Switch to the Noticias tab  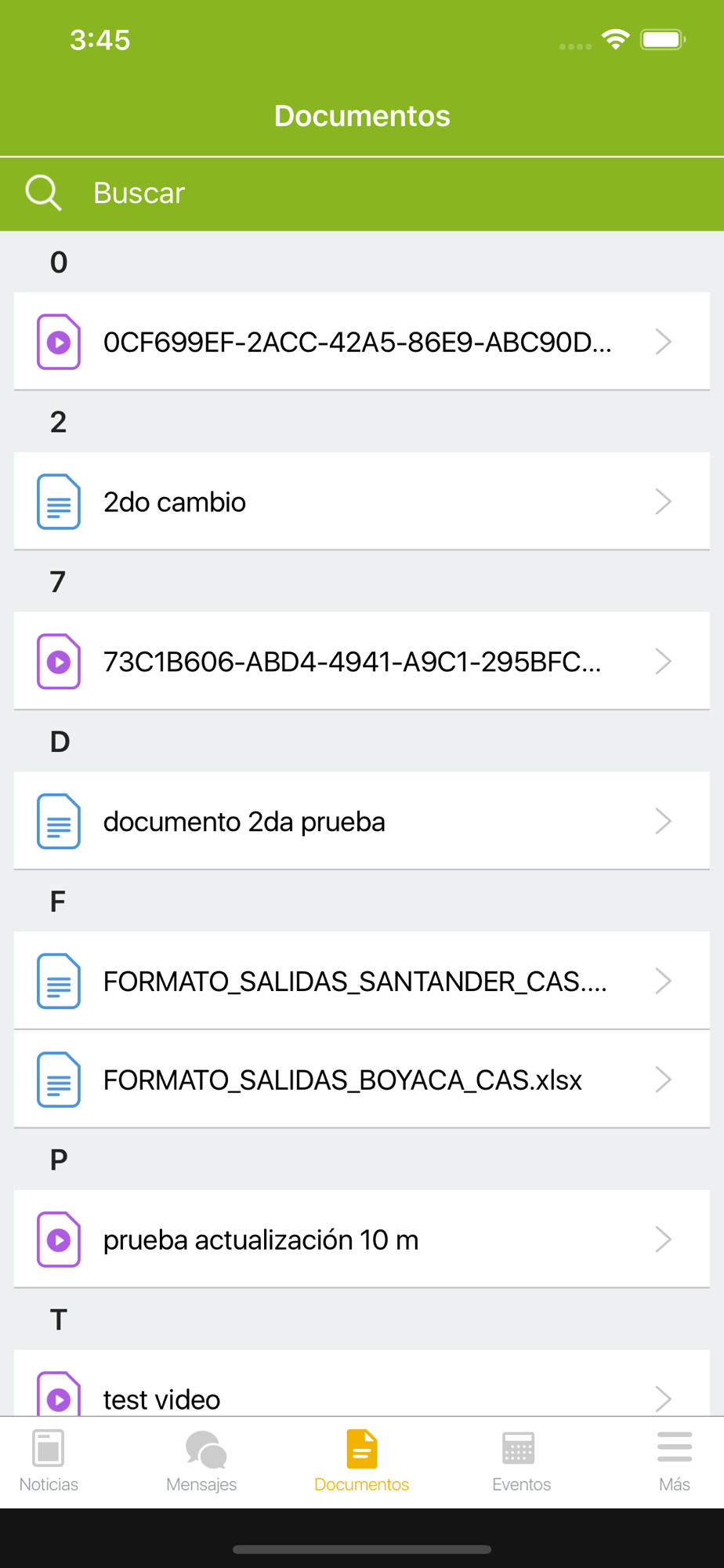49,1461
